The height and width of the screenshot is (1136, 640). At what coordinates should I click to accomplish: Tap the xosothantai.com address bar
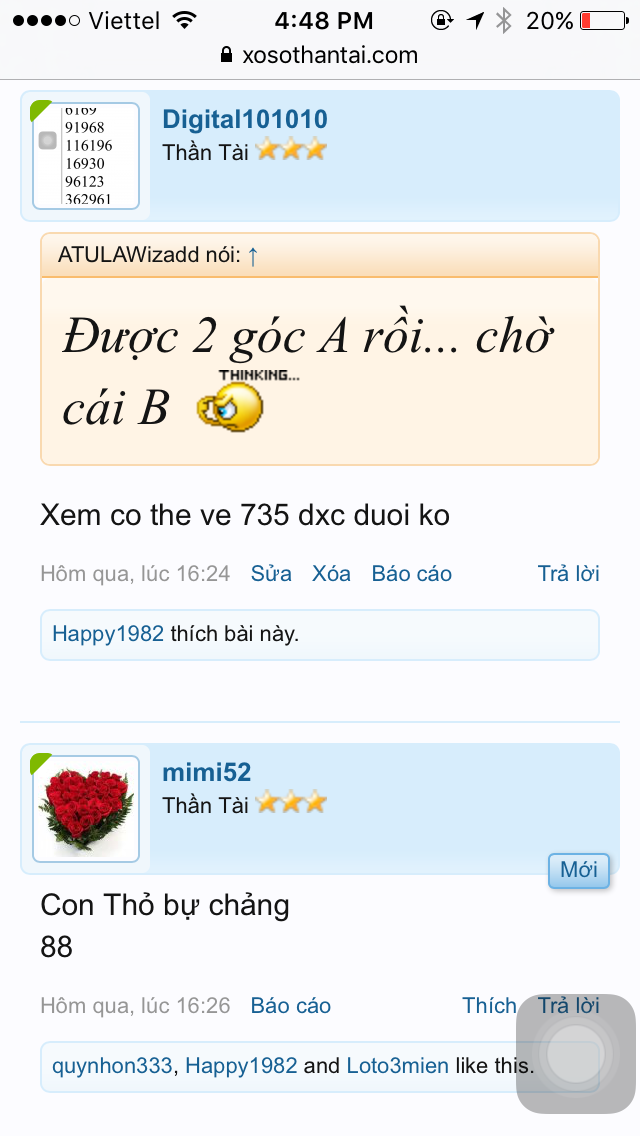point(320,55)
